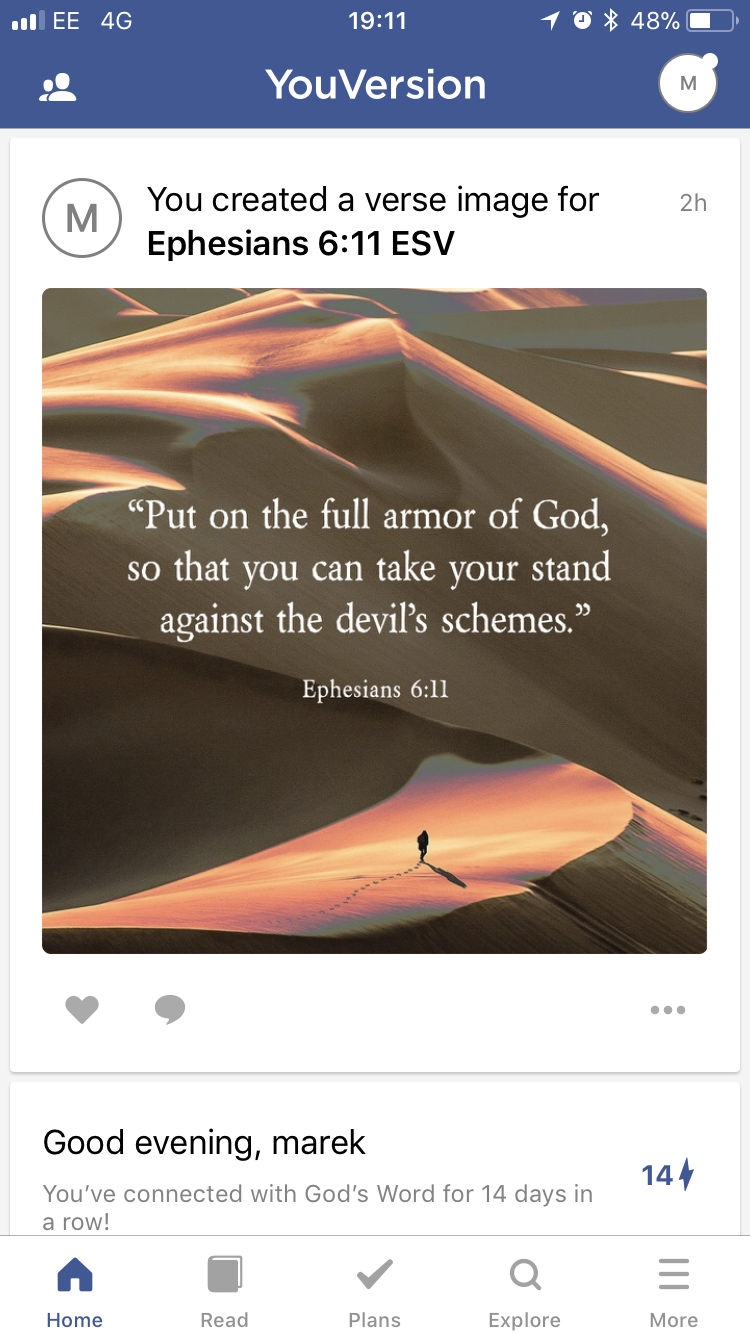Open the friends icon in the header

click(58, 87)
